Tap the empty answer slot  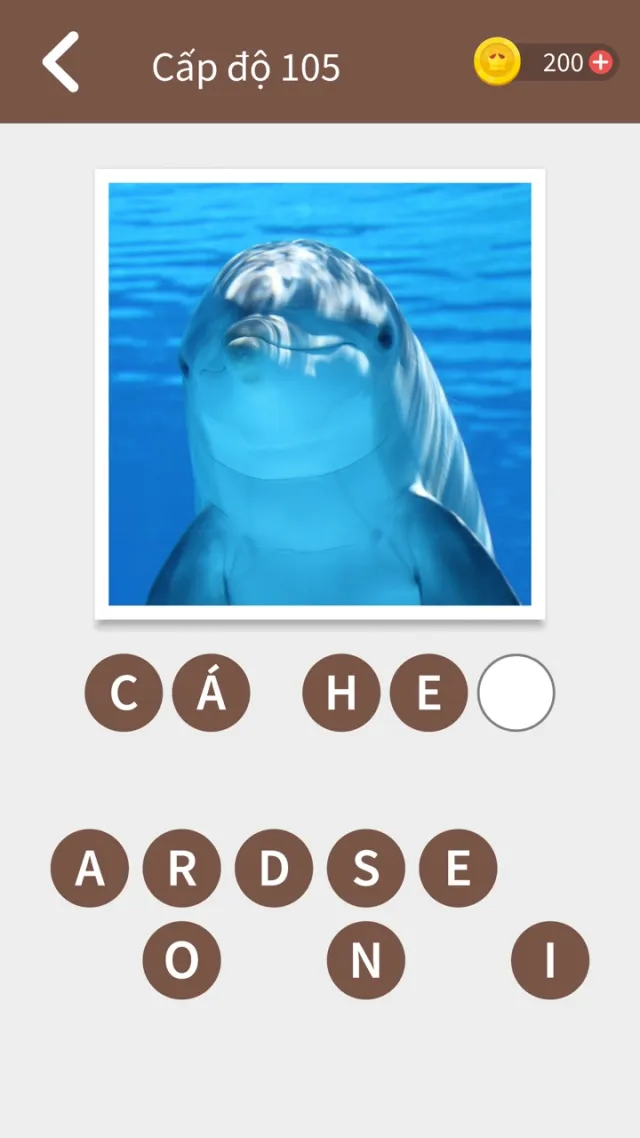515,692
